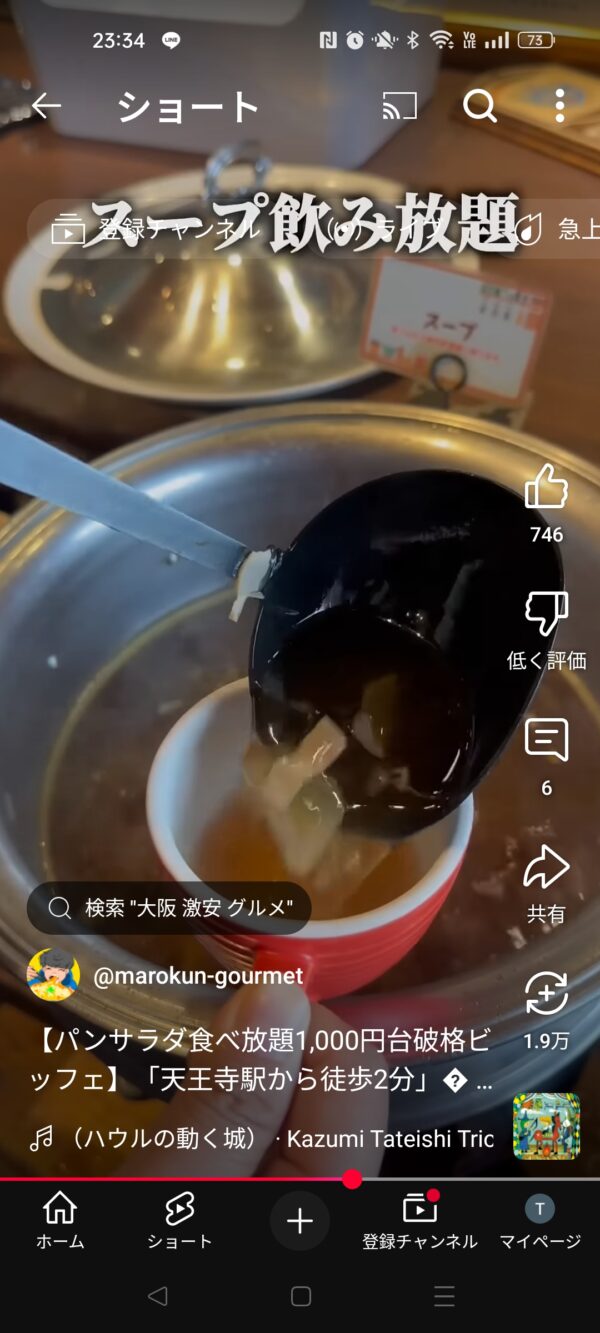The image size is (600, 1333).
Task: Open the マイページ tab
Action: point(540,1221)
